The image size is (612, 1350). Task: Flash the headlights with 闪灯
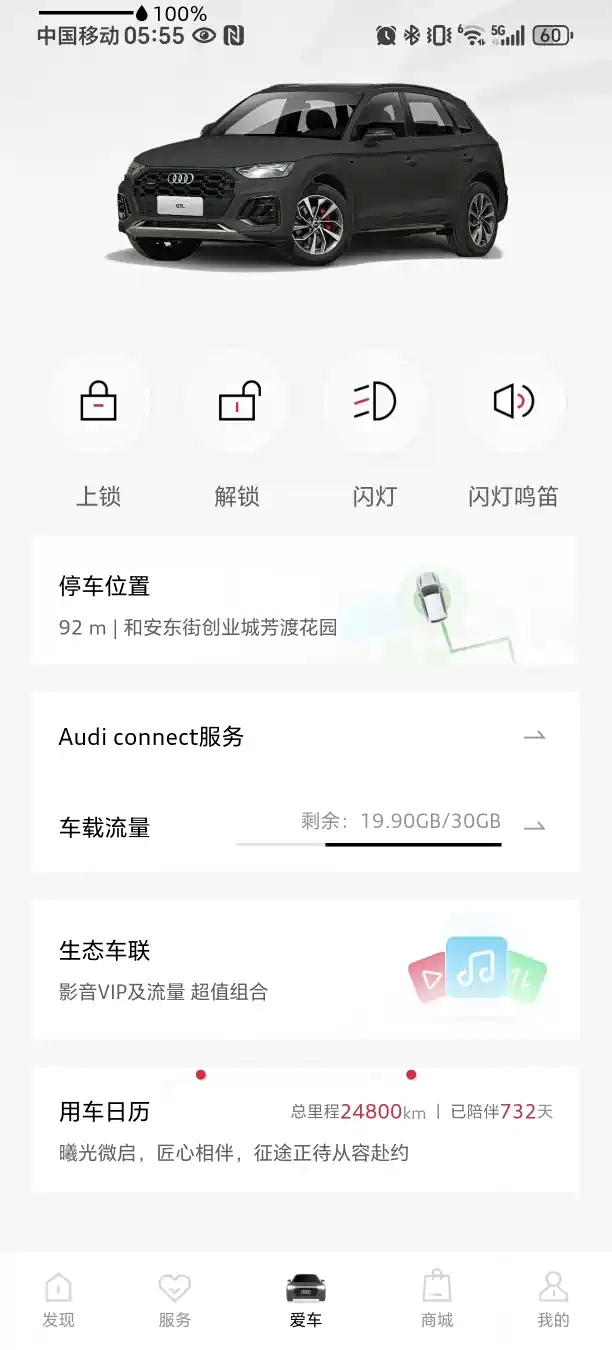[375, 402]
